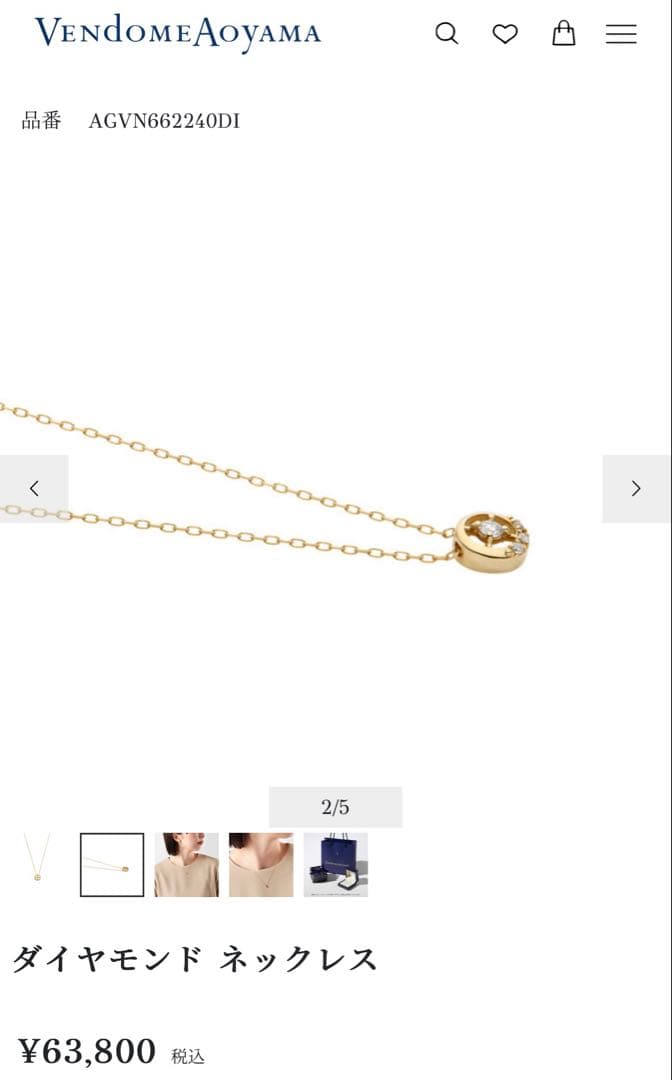Open the favorites heart icon
The image size is (672, 1080).
505,34
